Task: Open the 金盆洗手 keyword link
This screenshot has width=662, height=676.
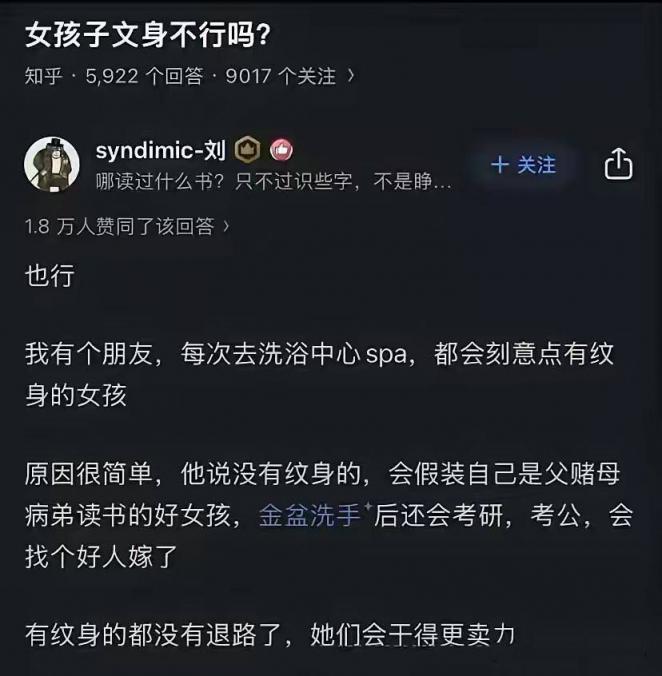Action: pyautogui.click(x=309, y=515)
